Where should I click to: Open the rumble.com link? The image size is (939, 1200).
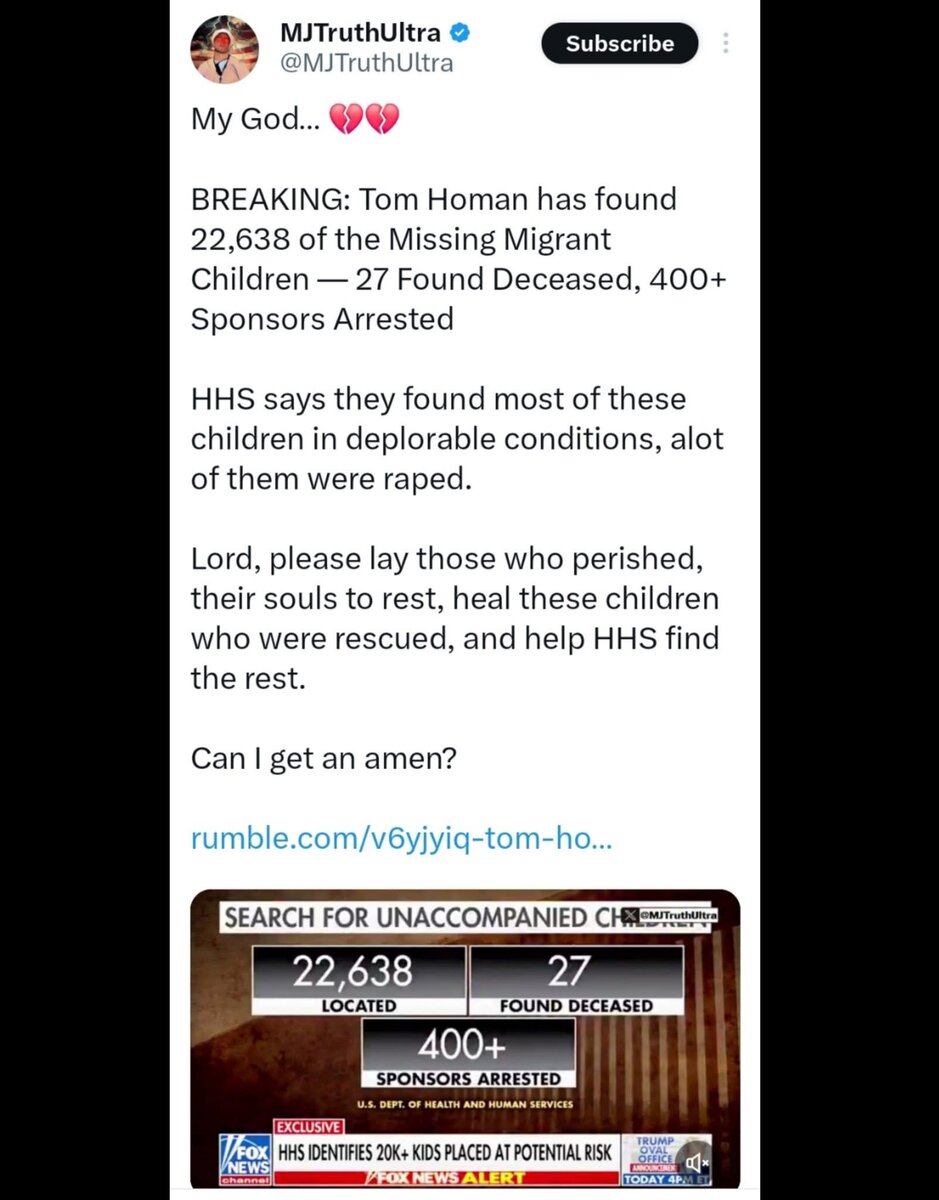click(401, 838)
